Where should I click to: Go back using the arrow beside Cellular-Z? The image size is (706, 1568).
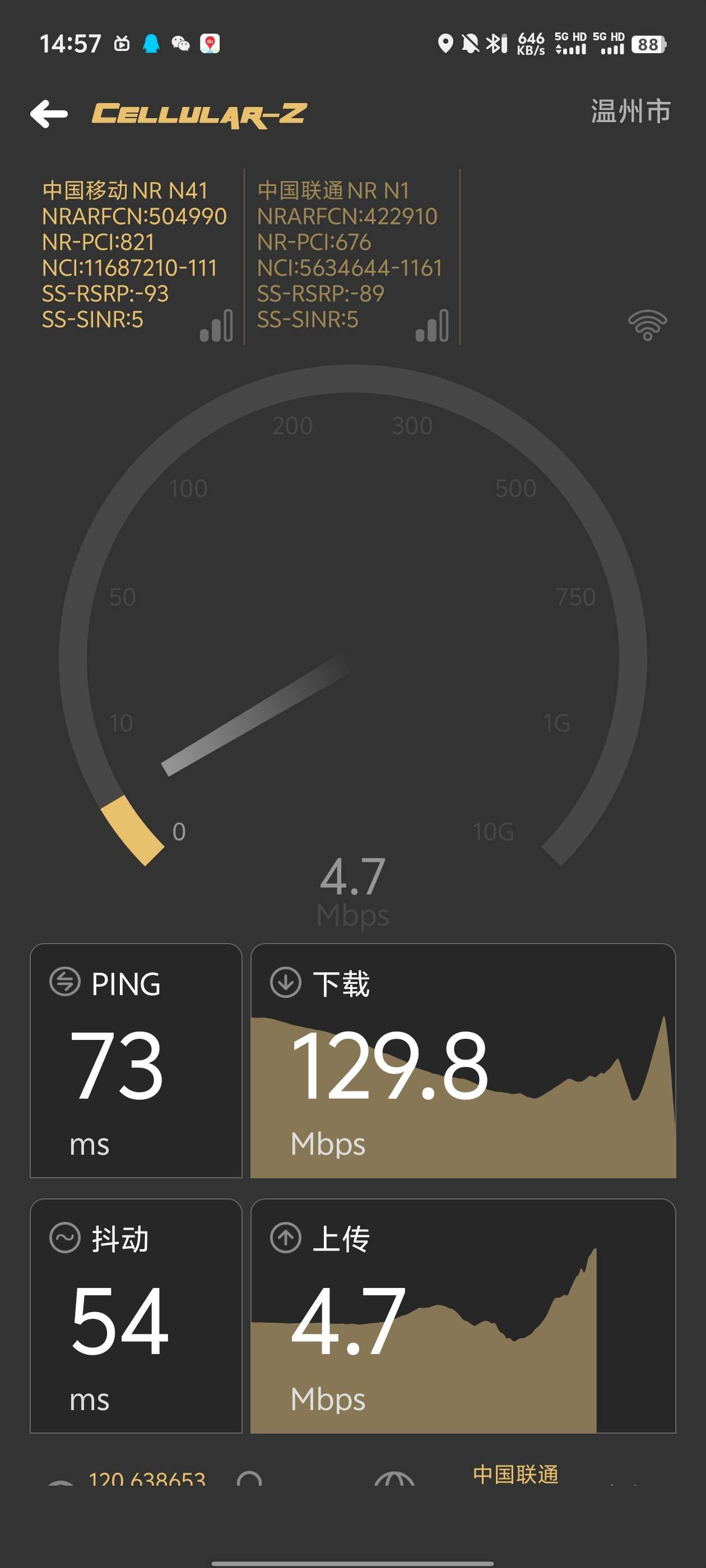tap(49, 114)
